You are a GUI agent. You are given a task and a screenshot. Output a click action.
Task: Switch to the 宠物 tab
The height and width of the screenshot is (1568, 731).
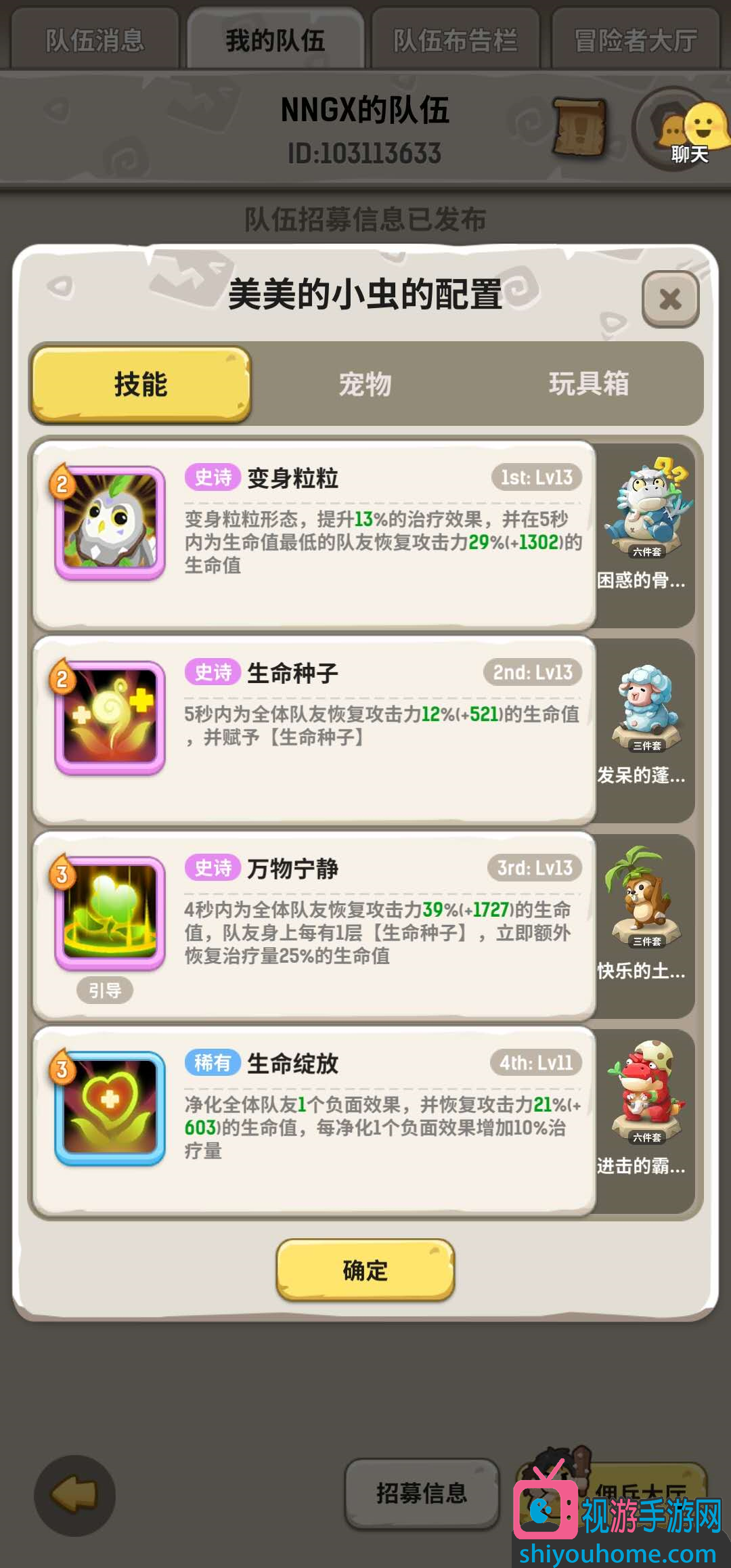pos(365,384)
